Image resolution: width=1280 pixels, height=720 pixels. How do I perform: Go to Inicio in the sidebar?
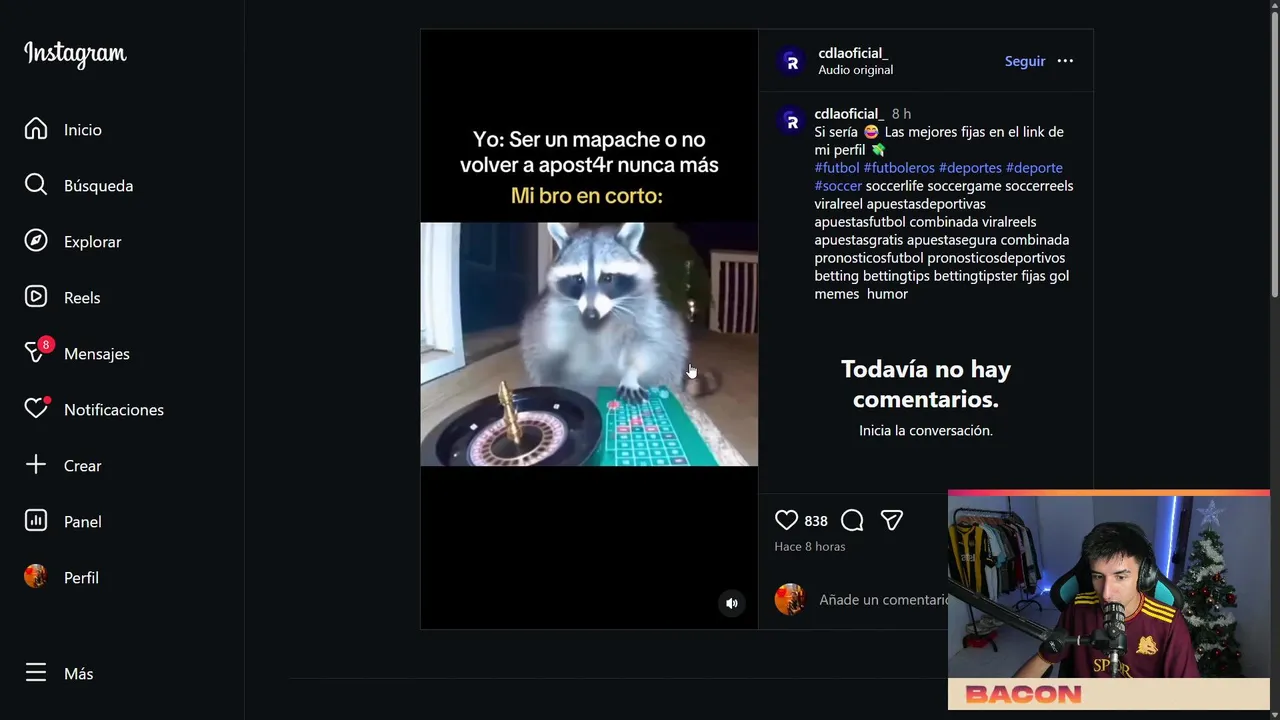(x=64, y=129)
